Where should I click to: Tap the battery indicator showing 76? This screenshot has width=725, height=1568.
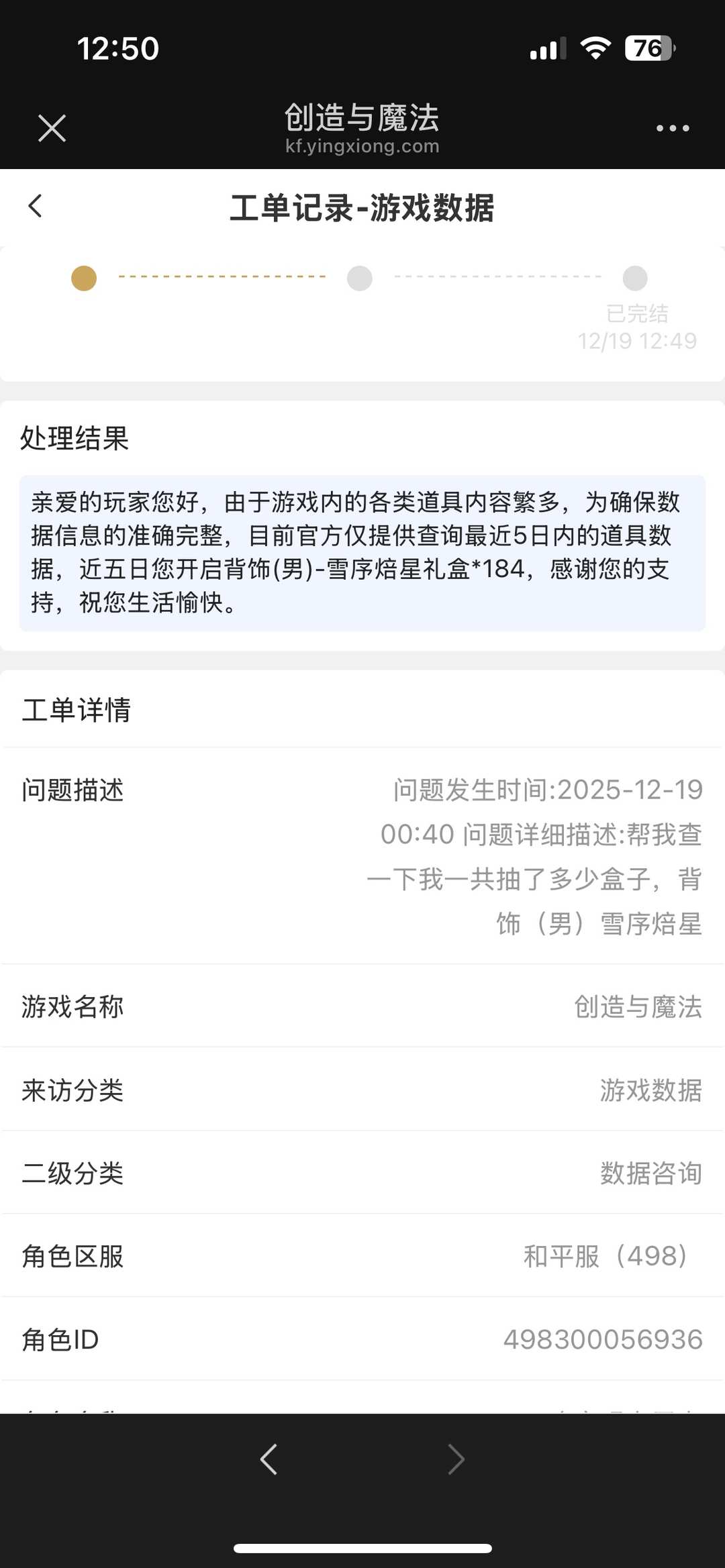click(x=646, y=47)
